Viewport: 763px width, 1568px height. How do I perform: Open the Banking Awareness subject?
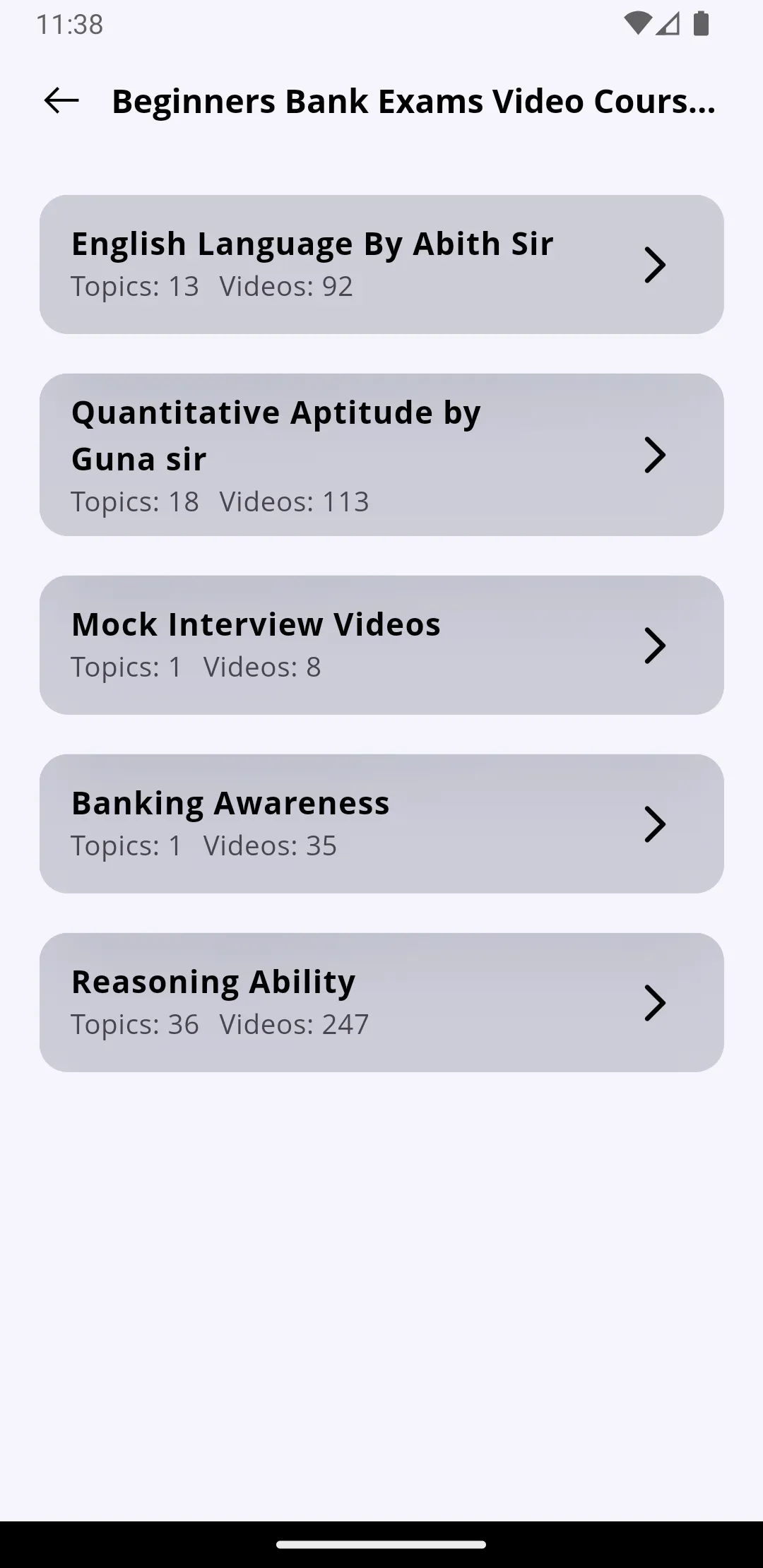[x=381, y=824]
